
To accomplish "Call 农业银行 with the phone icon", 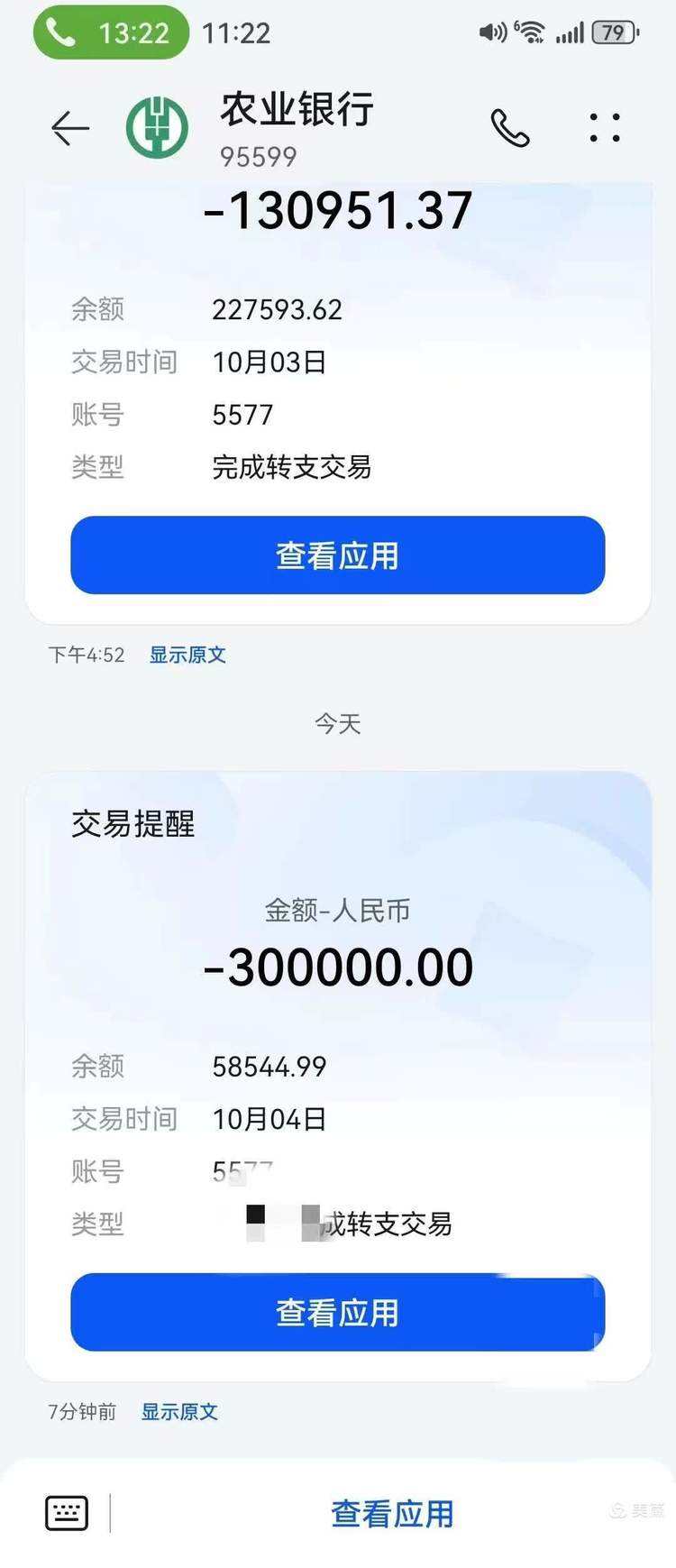I will click(510, 128).
